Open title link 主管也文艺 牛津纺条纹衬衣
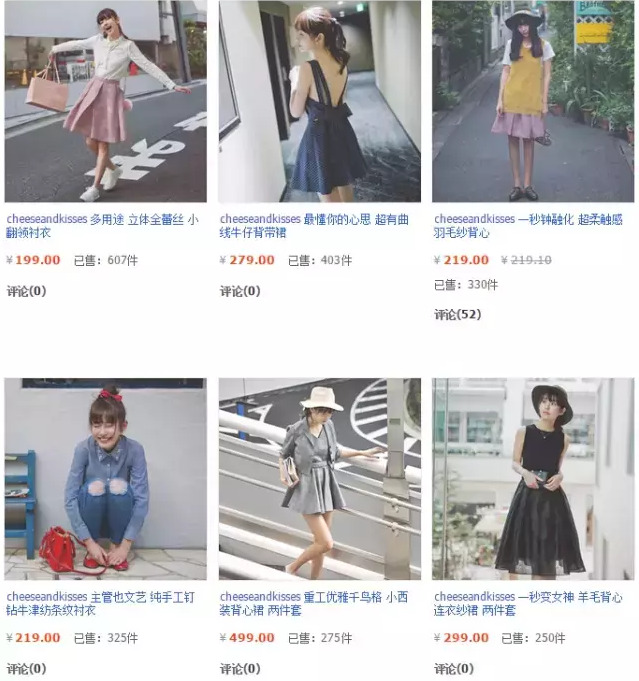This screenshot has width=639, height=681. click(101, 603)
